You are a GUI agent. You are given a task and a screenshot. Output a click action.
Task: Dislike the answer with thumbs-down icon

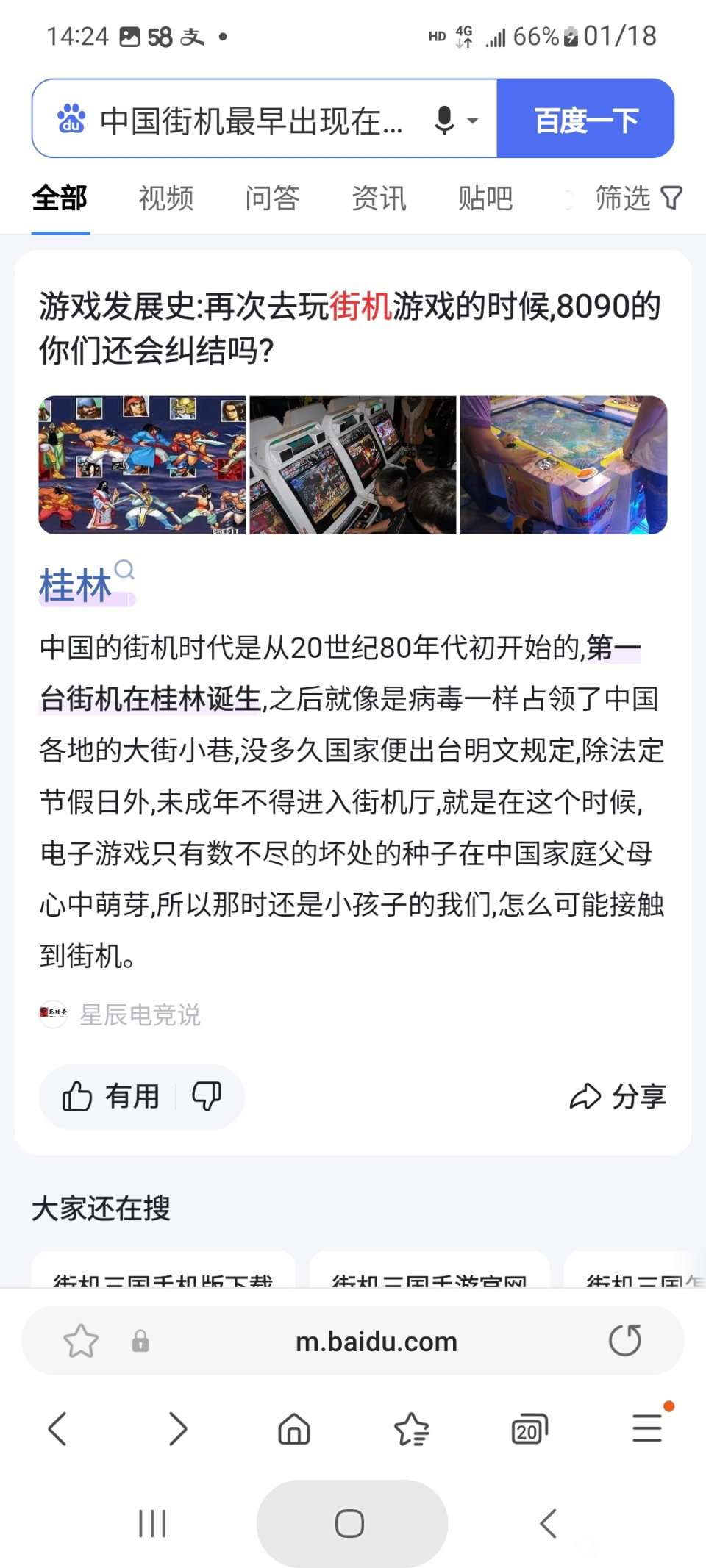click(206, 1097)
